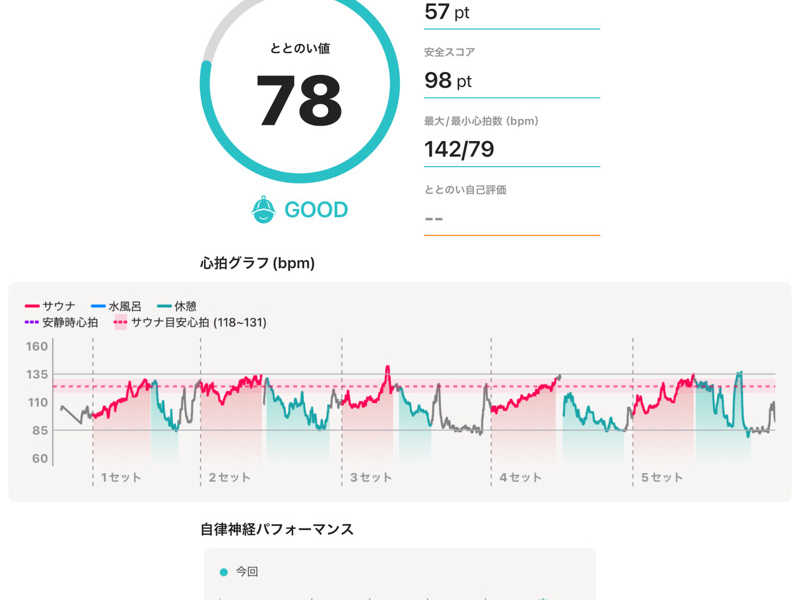Viewport: 800px width, 600px height.
Task: Open the ととのい自己評価 entry field
Action: pos(510,217)
